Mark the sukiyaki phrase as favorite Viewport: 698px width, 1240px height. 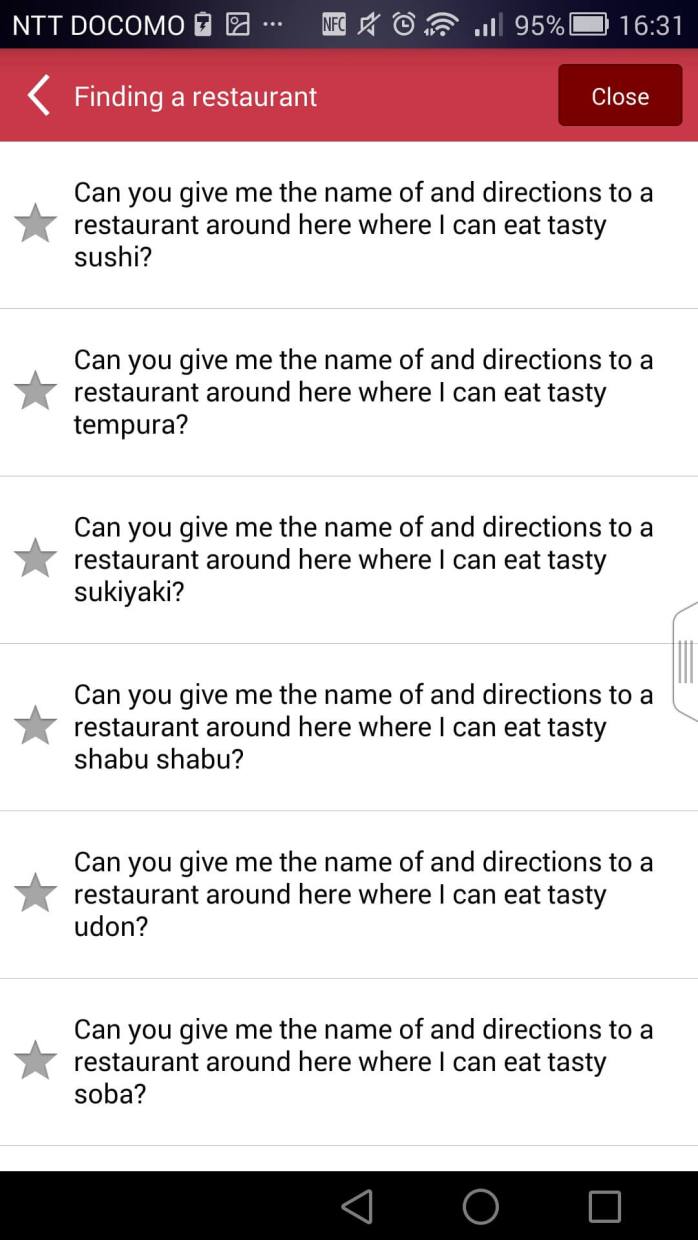36,558
